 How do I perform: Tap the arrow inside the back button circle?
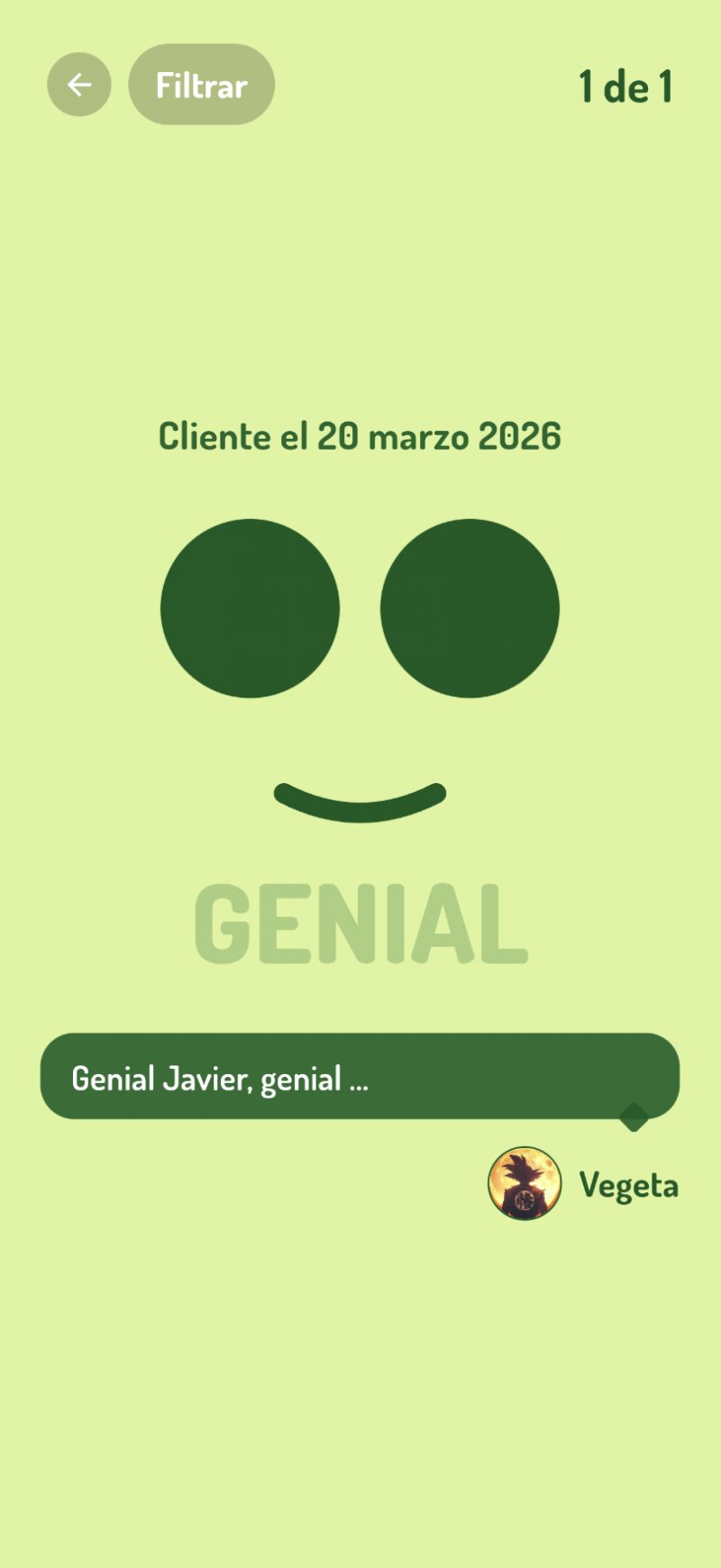point(79,84)
